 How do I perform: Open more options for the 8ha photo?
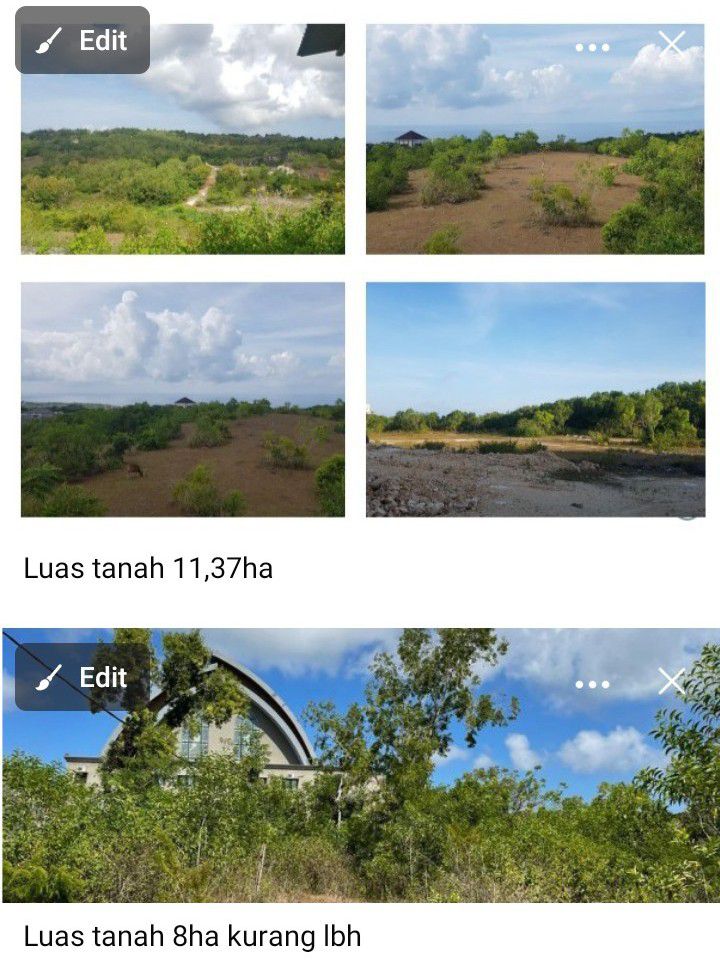coord(592,684)
